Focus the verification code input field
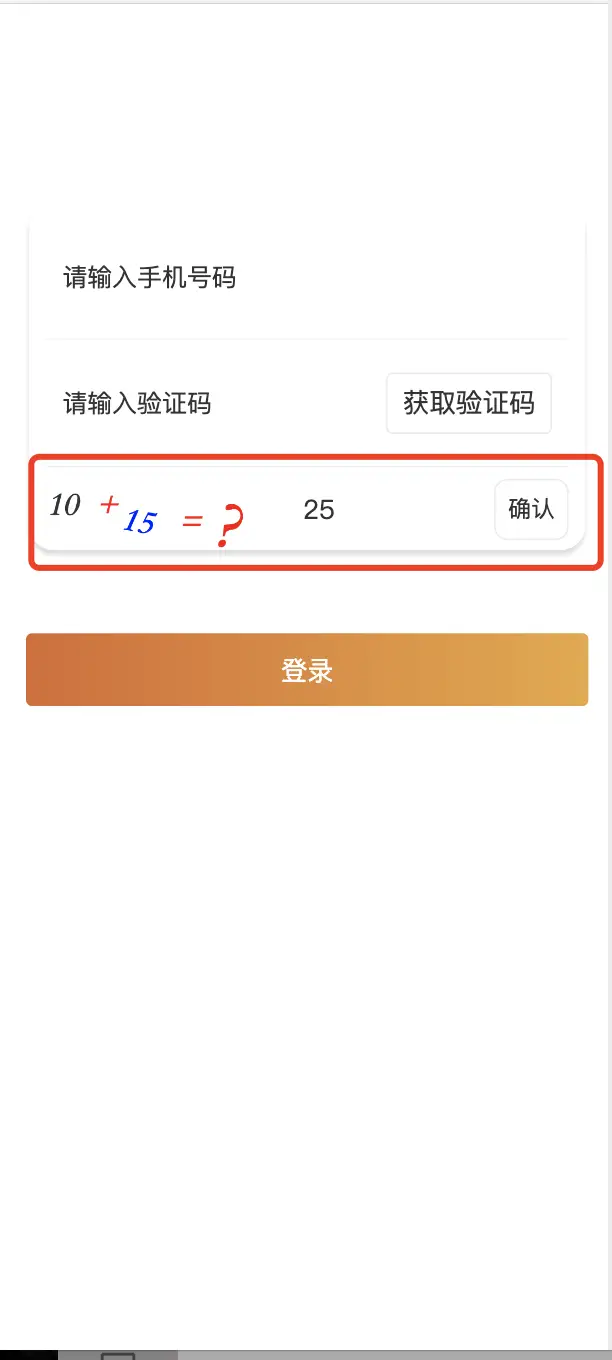The height and width of the screenshot is (1360, 612). tap(215, 403)
